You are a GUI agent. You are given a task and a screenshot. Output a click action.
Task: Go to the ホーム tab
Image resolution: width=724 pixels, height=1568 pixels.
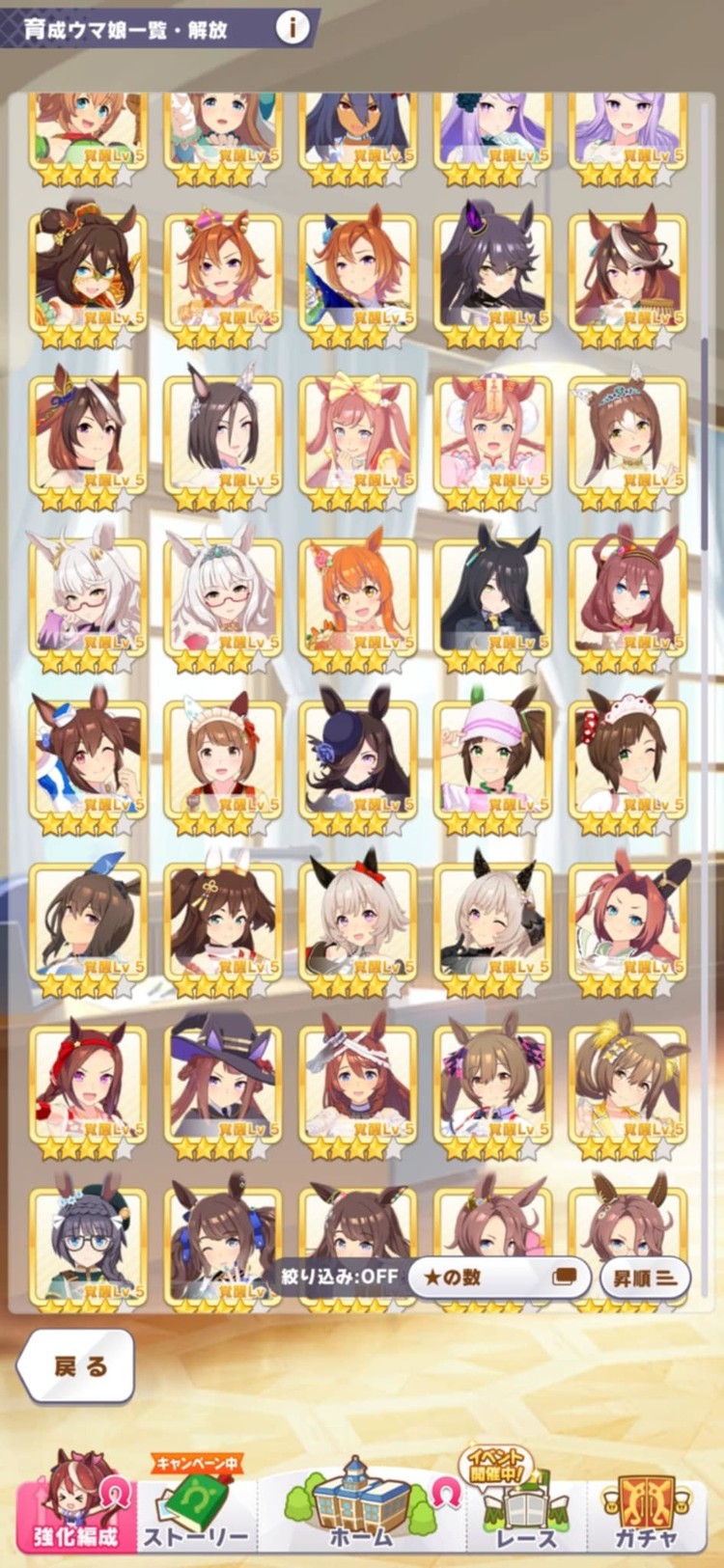click(x=362, y=1510)
